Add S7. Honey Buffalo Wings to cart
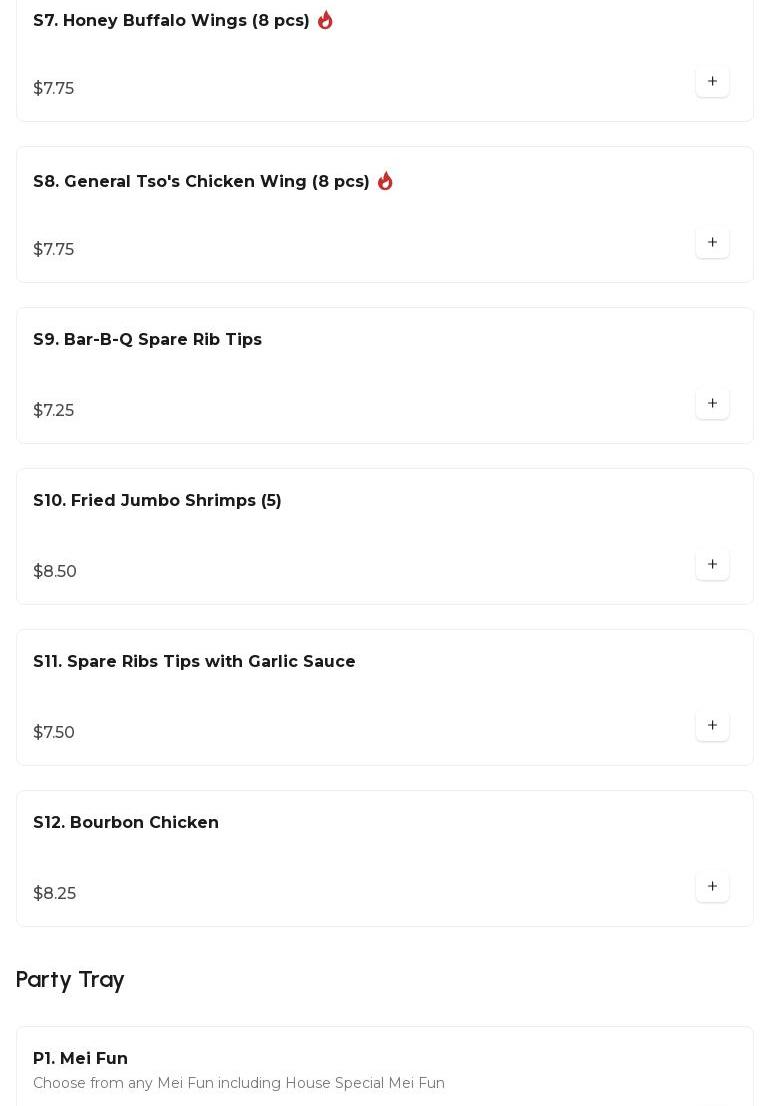Image resolution: width=770 pixels, height=1106 pixels. (x=712, y=82)
